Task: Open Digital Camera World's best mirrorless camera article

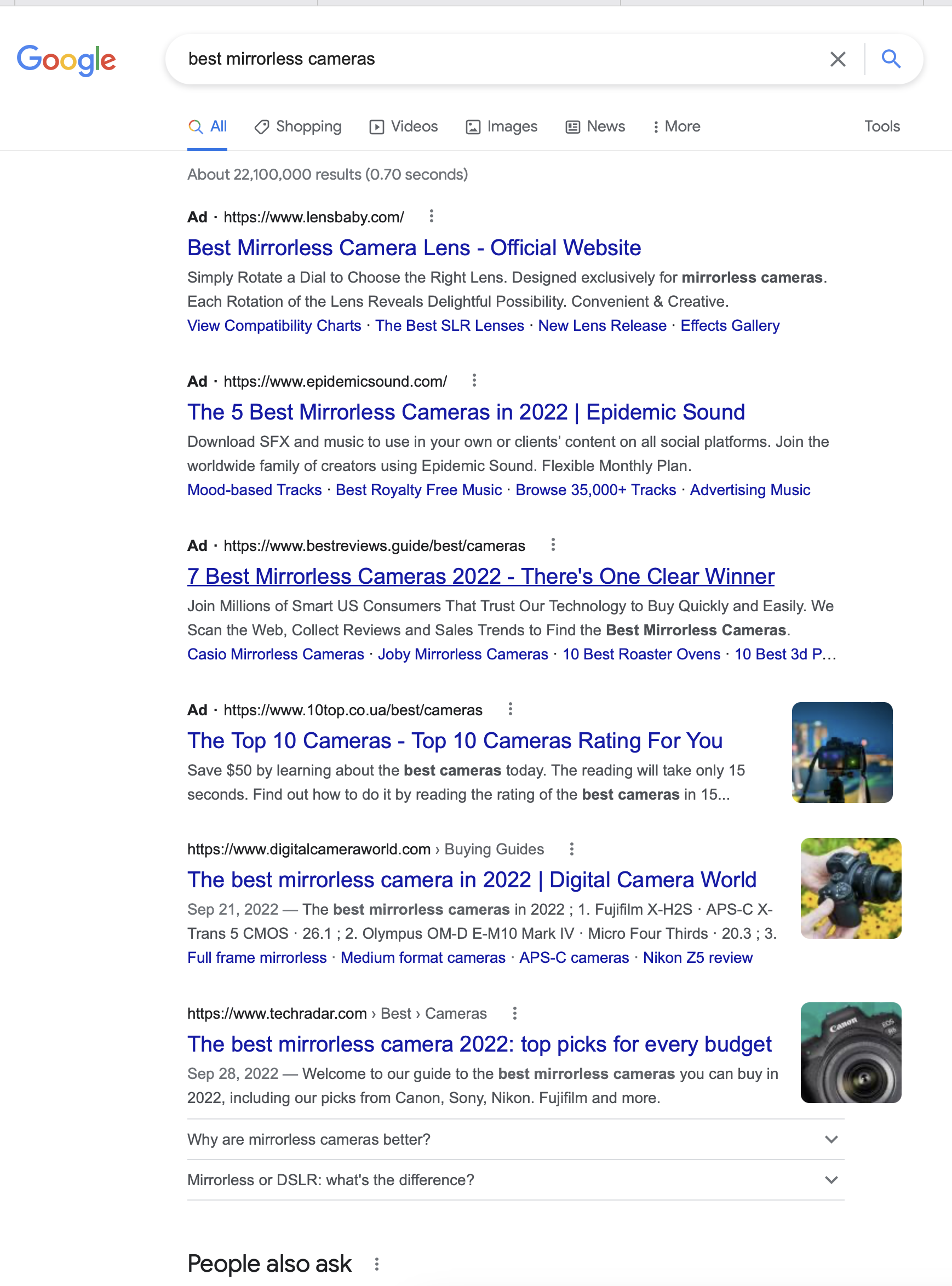Action: coord(472,880)
